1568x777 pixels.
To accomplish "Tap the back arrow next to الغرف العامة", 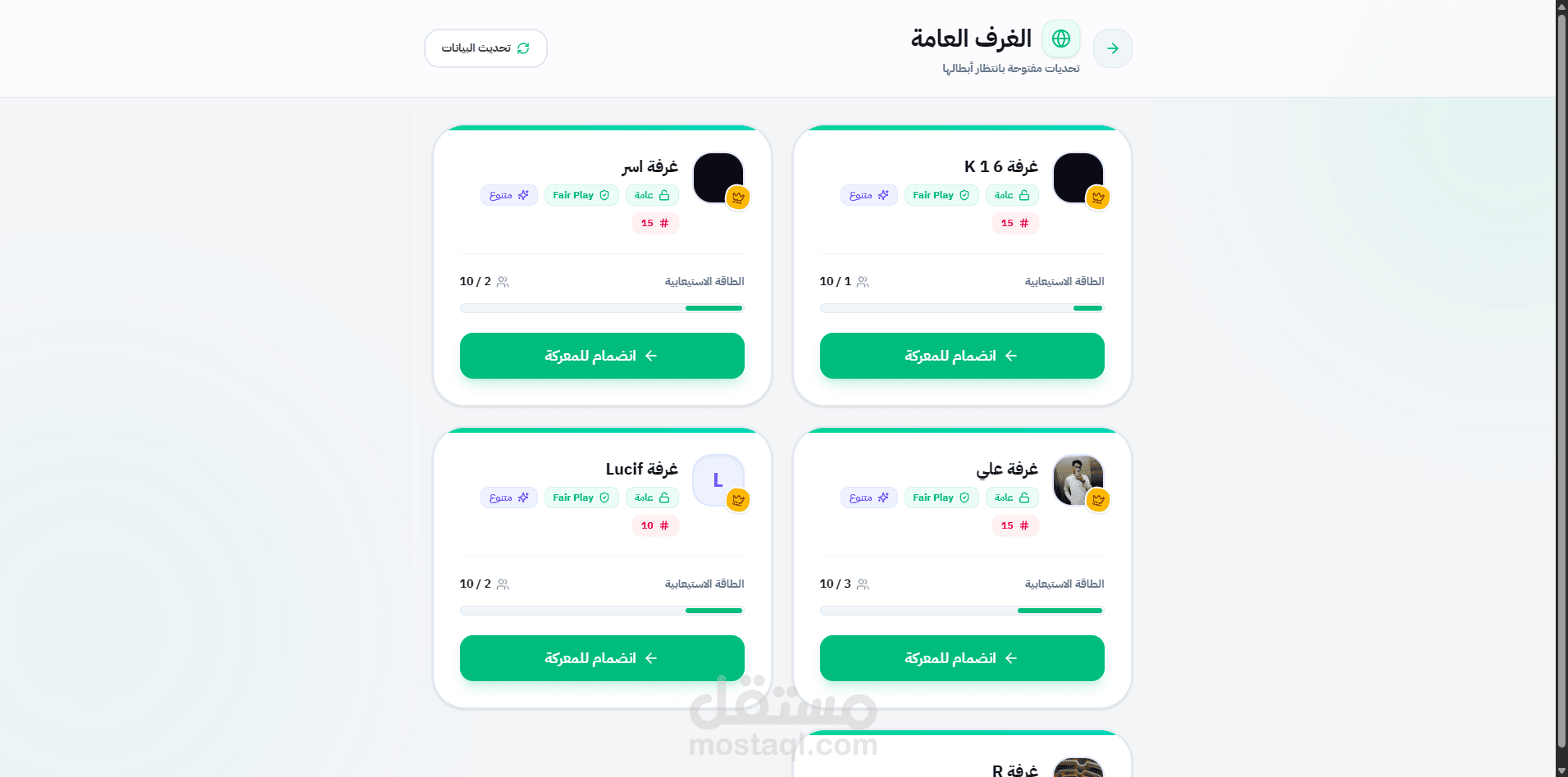I will click(x=1112, y=48).
